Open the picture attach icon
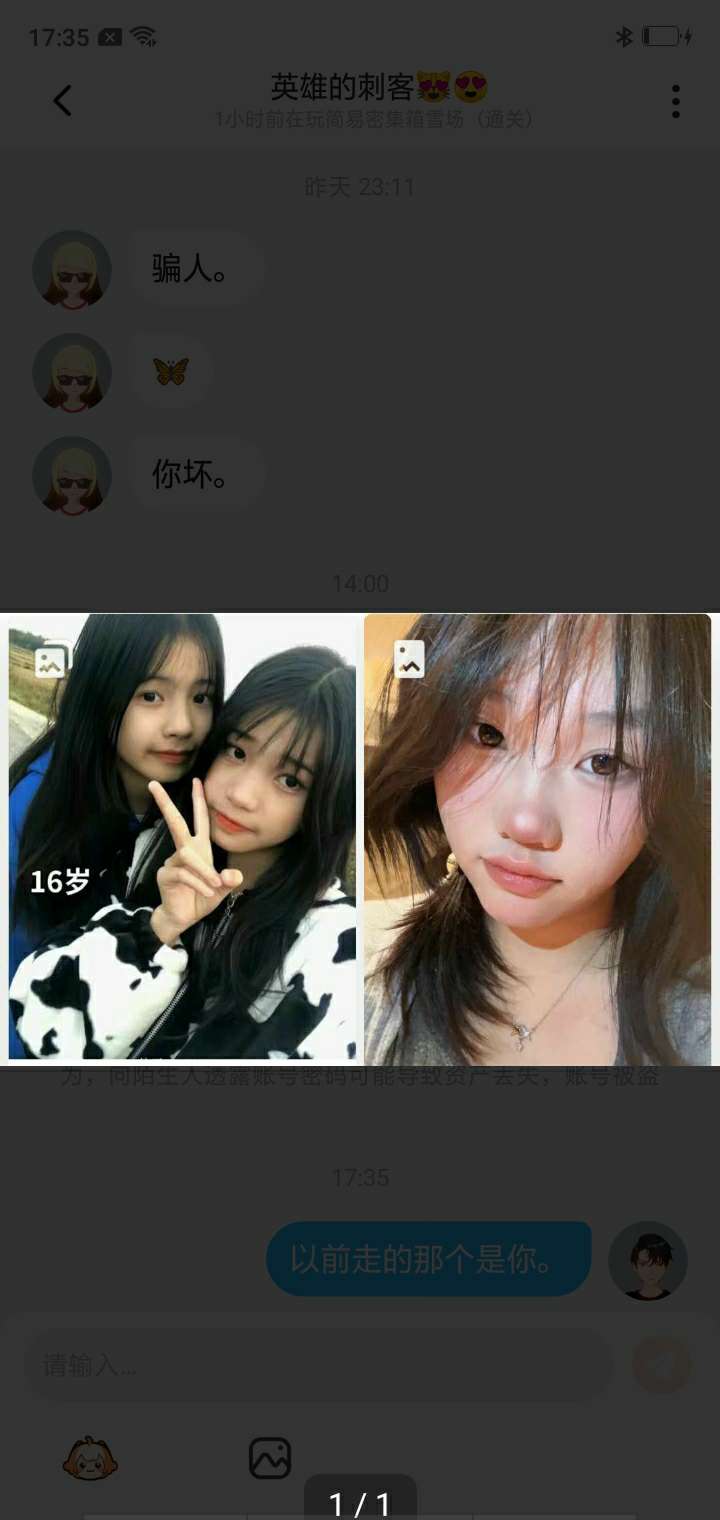720x1520 pixels. [x=270, y=1458]
